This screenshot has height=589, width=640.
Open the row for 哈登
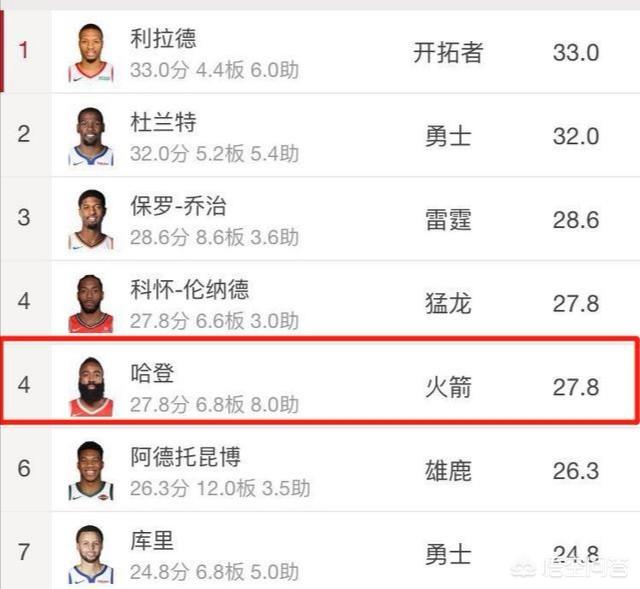pyautogui.click(x=153, y=374)
